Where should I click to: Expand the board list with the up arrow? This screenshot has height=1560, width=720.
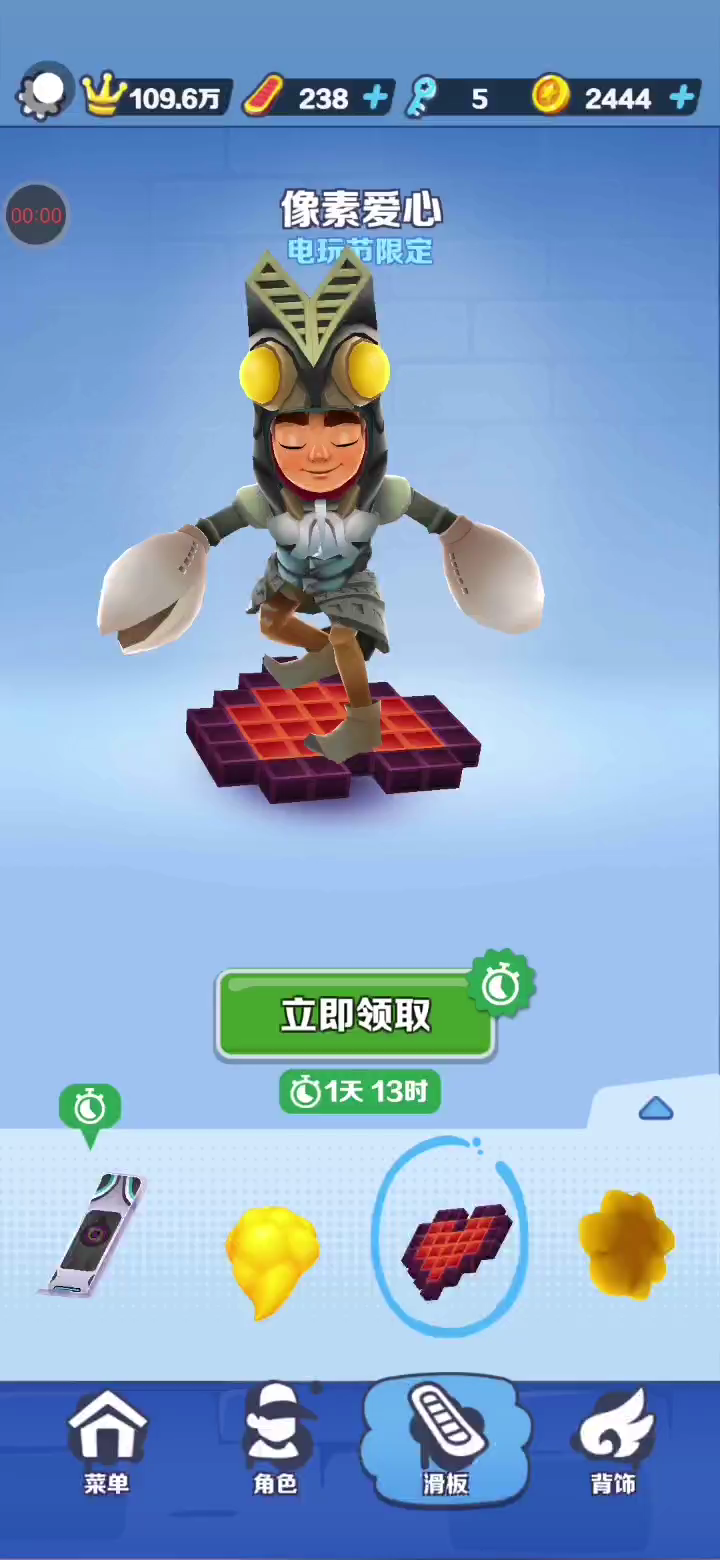pos(655,1108)
